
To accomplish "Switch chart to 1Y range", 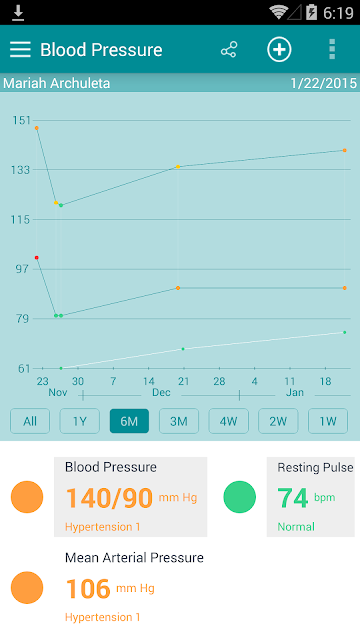I will (80, 421).
